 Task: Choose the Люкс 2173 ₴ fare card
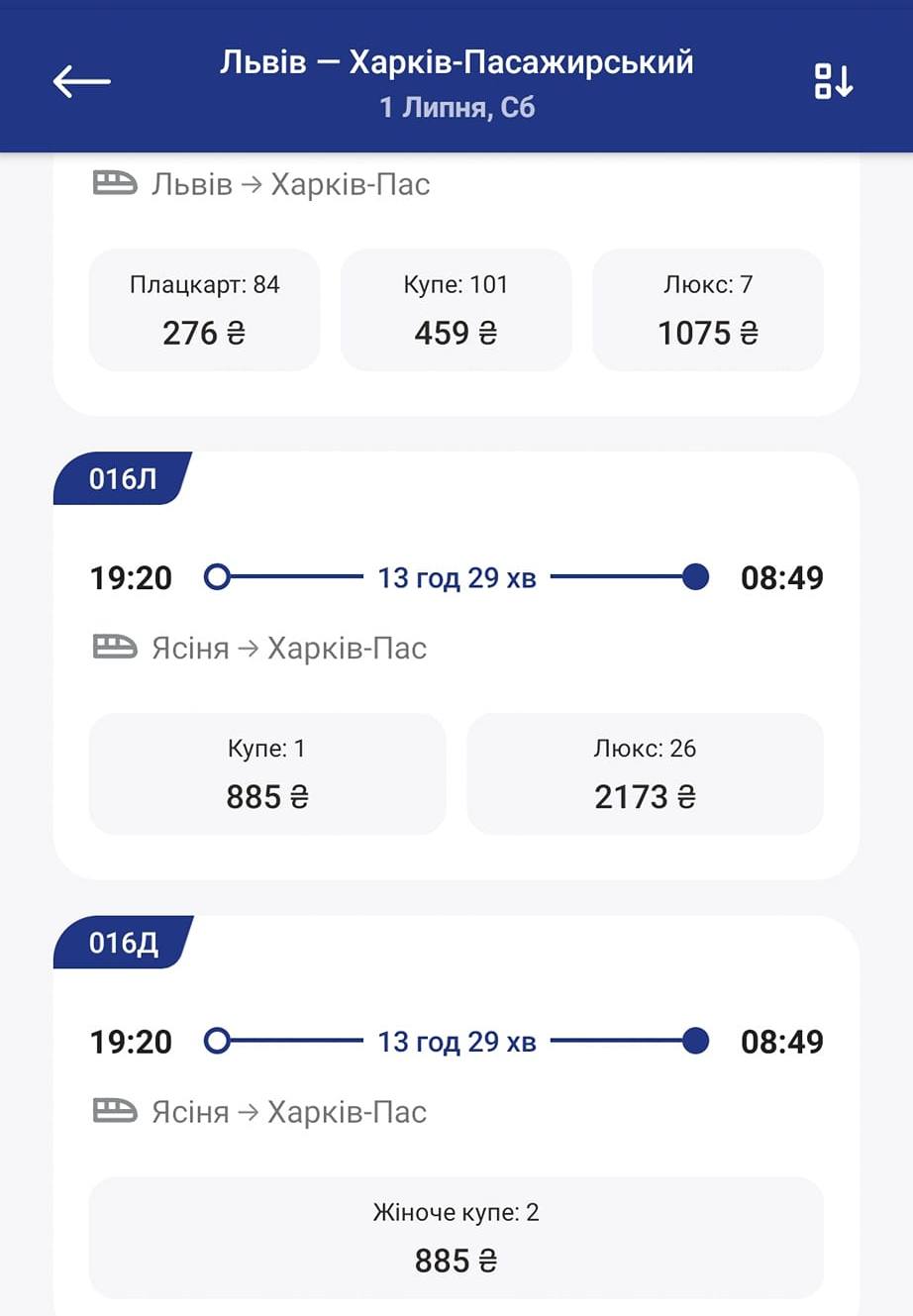click(646, 773)
